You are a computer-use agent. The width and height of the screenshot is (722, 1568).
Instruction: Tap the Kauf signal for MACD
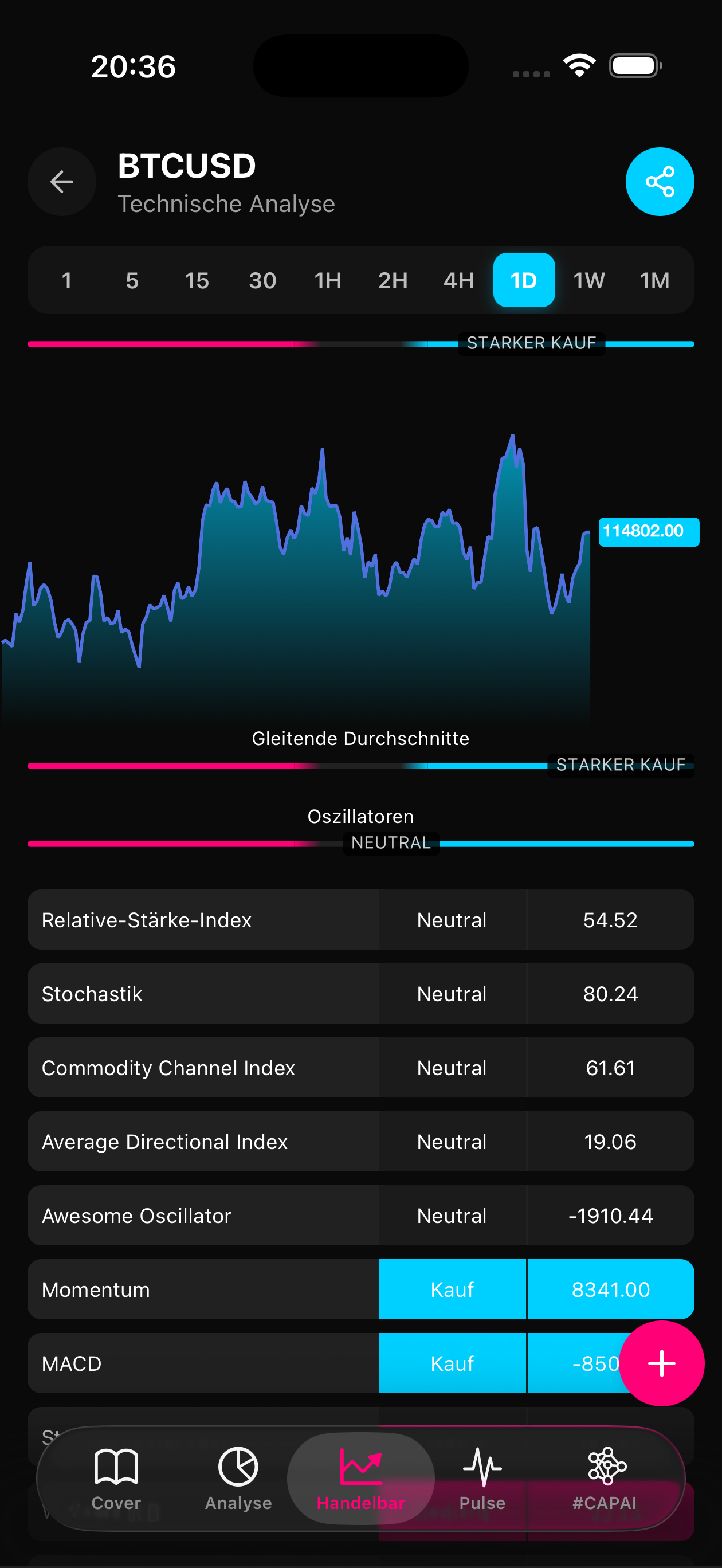[x=452, y=1363]
